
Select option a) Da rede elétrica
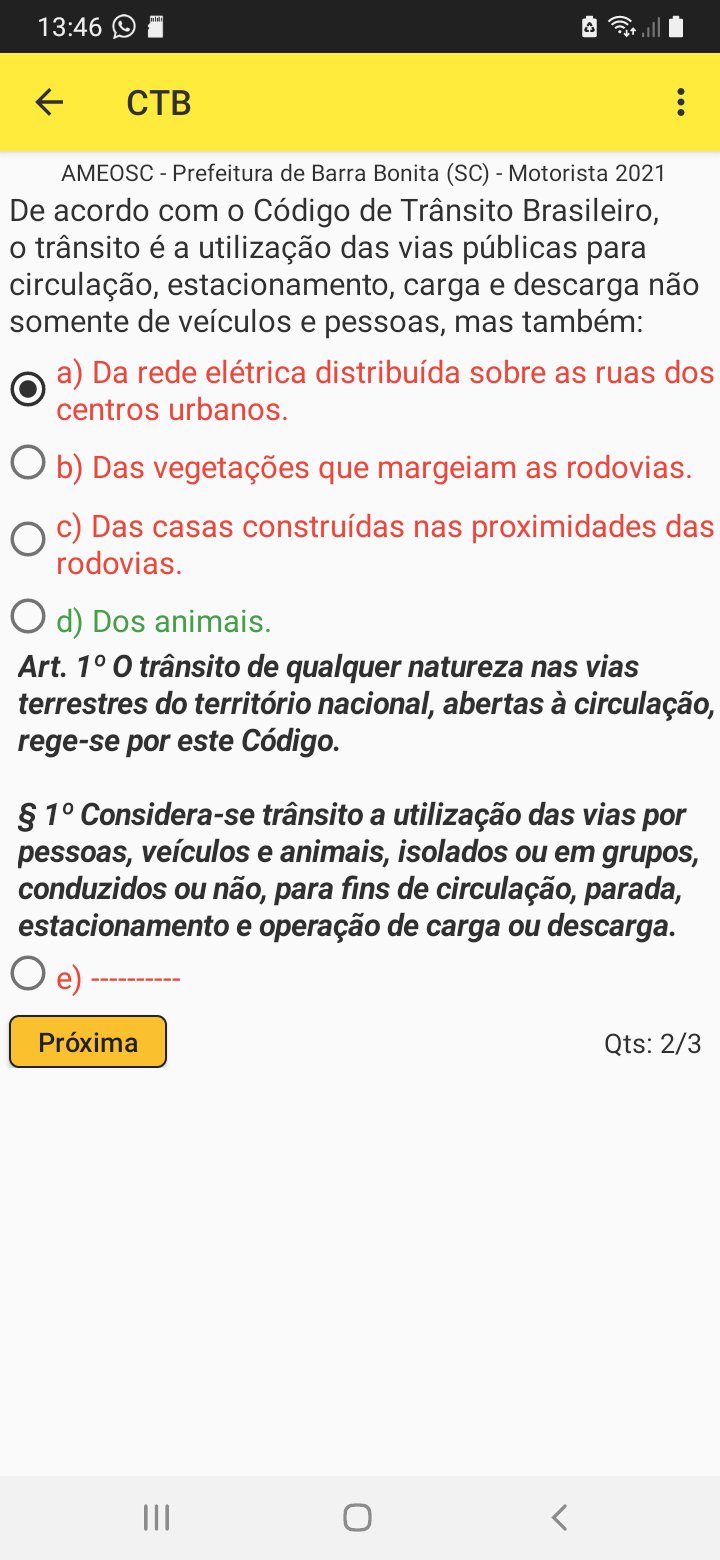28,389
